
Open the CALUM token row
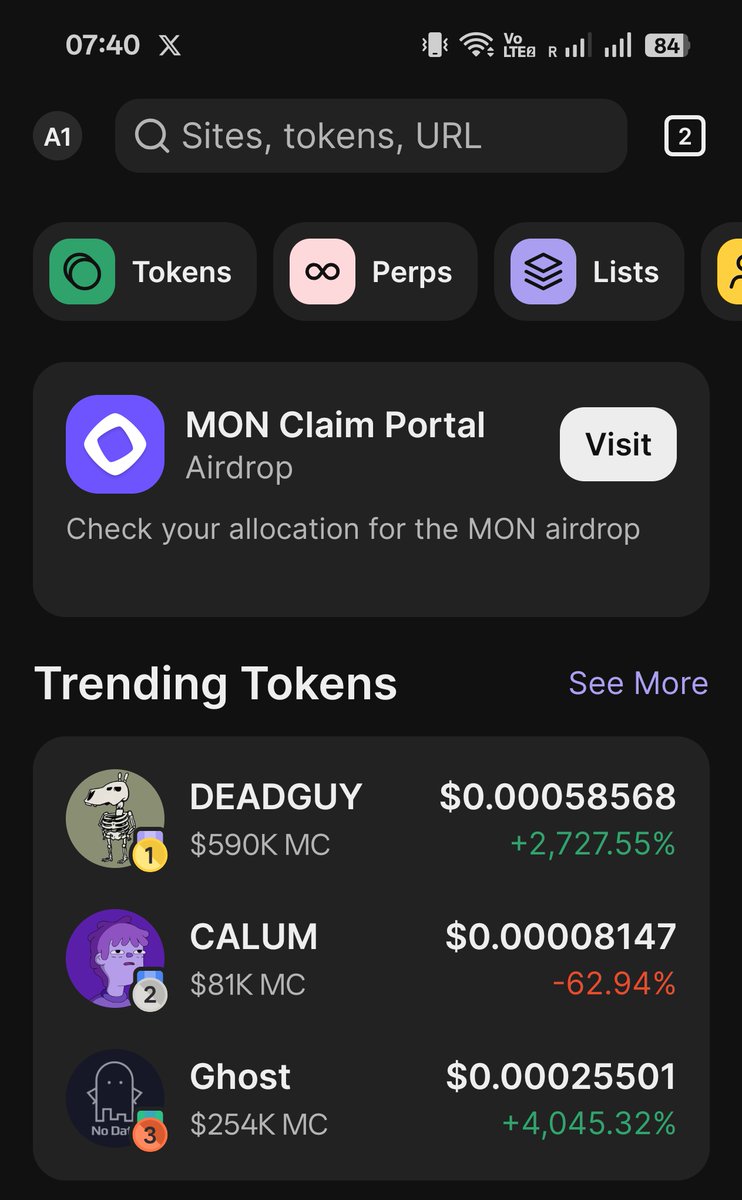(x=370, y=960)
